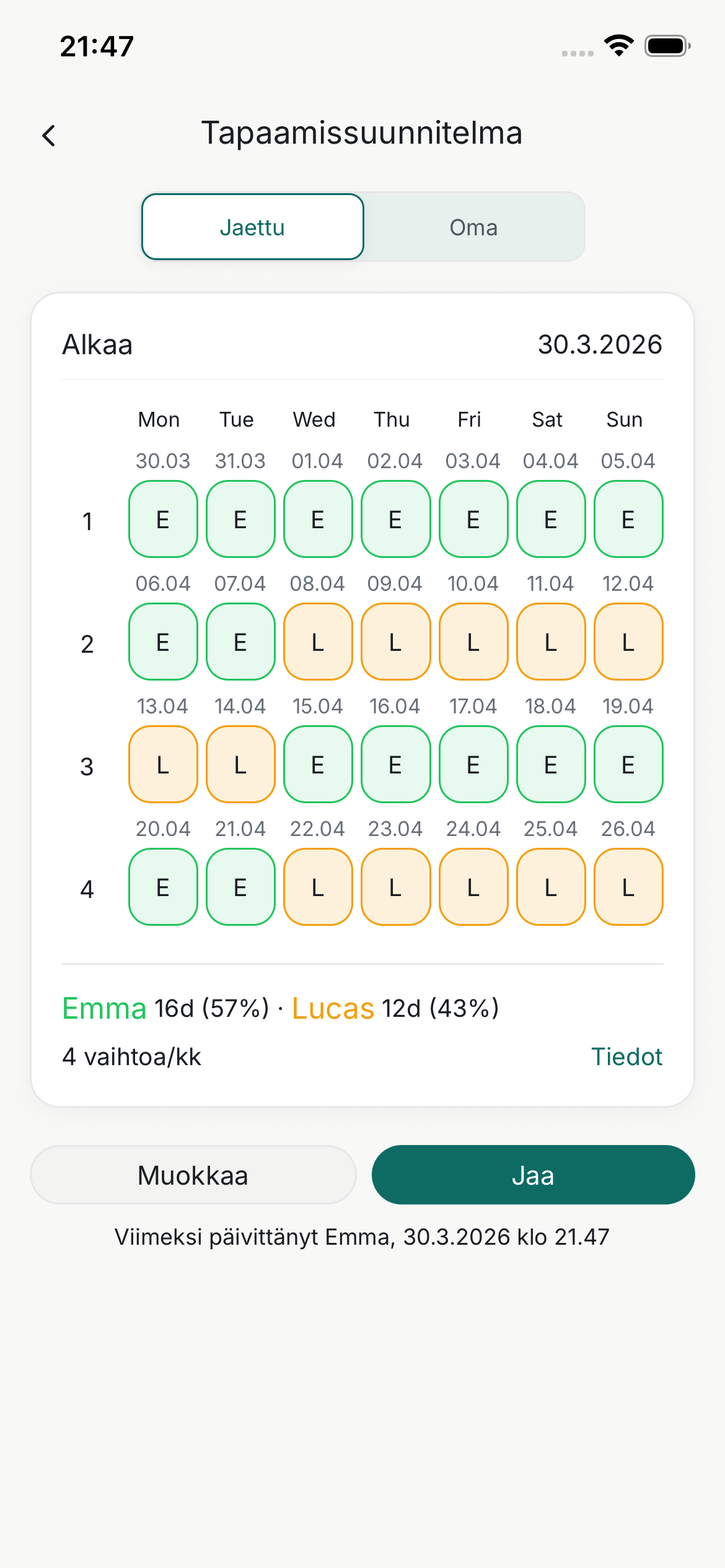725x1568 pixels.
Task: Toggle the L cell on 13.04
Action: [162, 765]
